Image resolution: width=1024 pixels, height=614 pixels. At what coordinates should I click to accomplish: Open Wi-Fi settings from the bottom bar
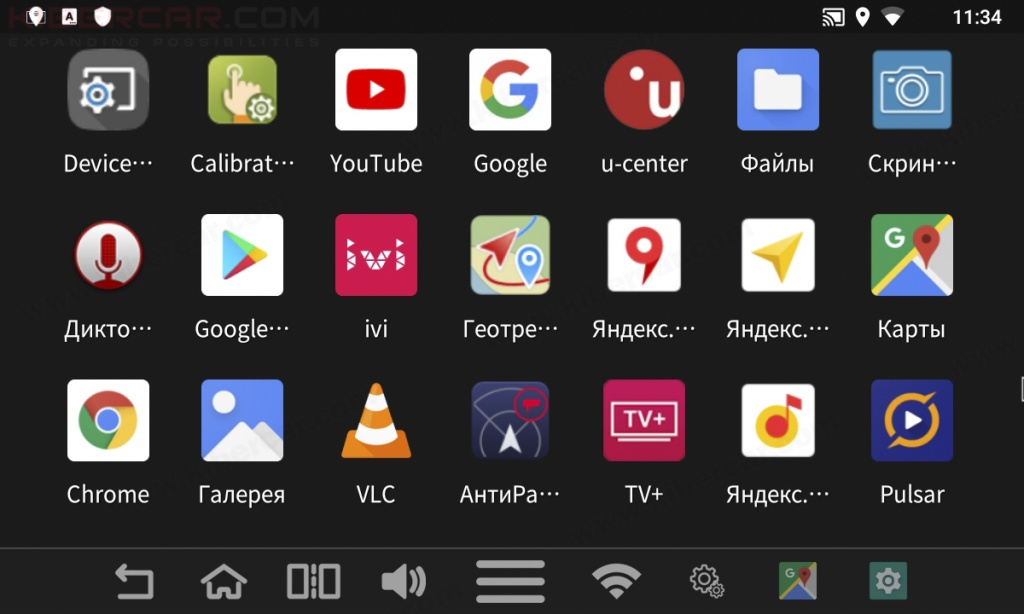coord(616,581)
